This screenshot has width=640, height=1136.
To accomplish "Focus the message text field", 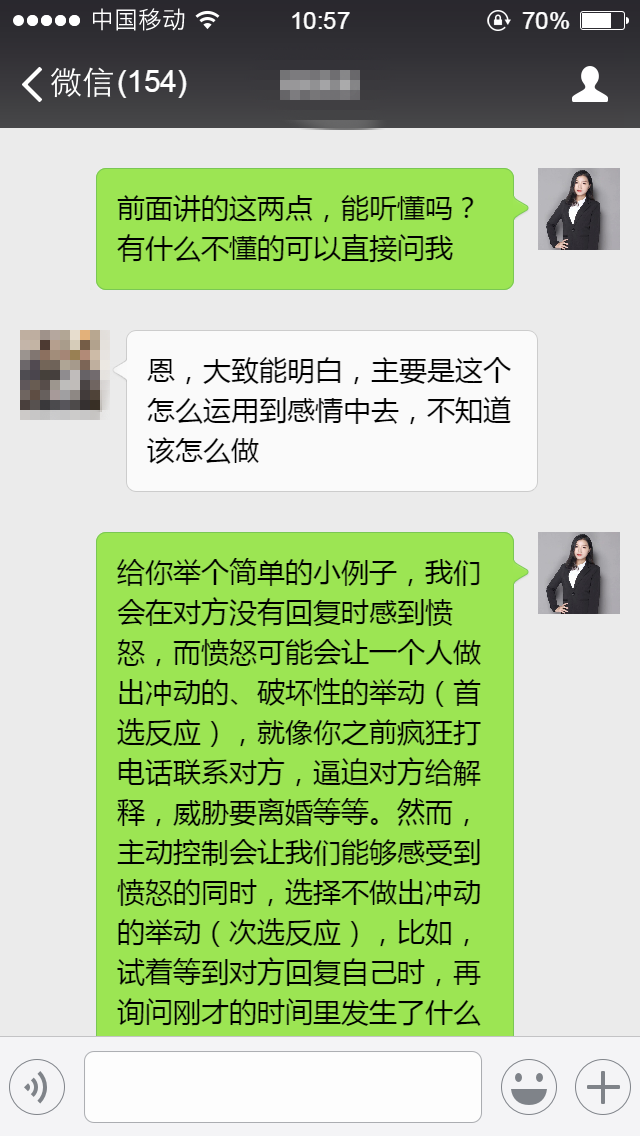I will pyautogui.click(x=282, y=1086).
